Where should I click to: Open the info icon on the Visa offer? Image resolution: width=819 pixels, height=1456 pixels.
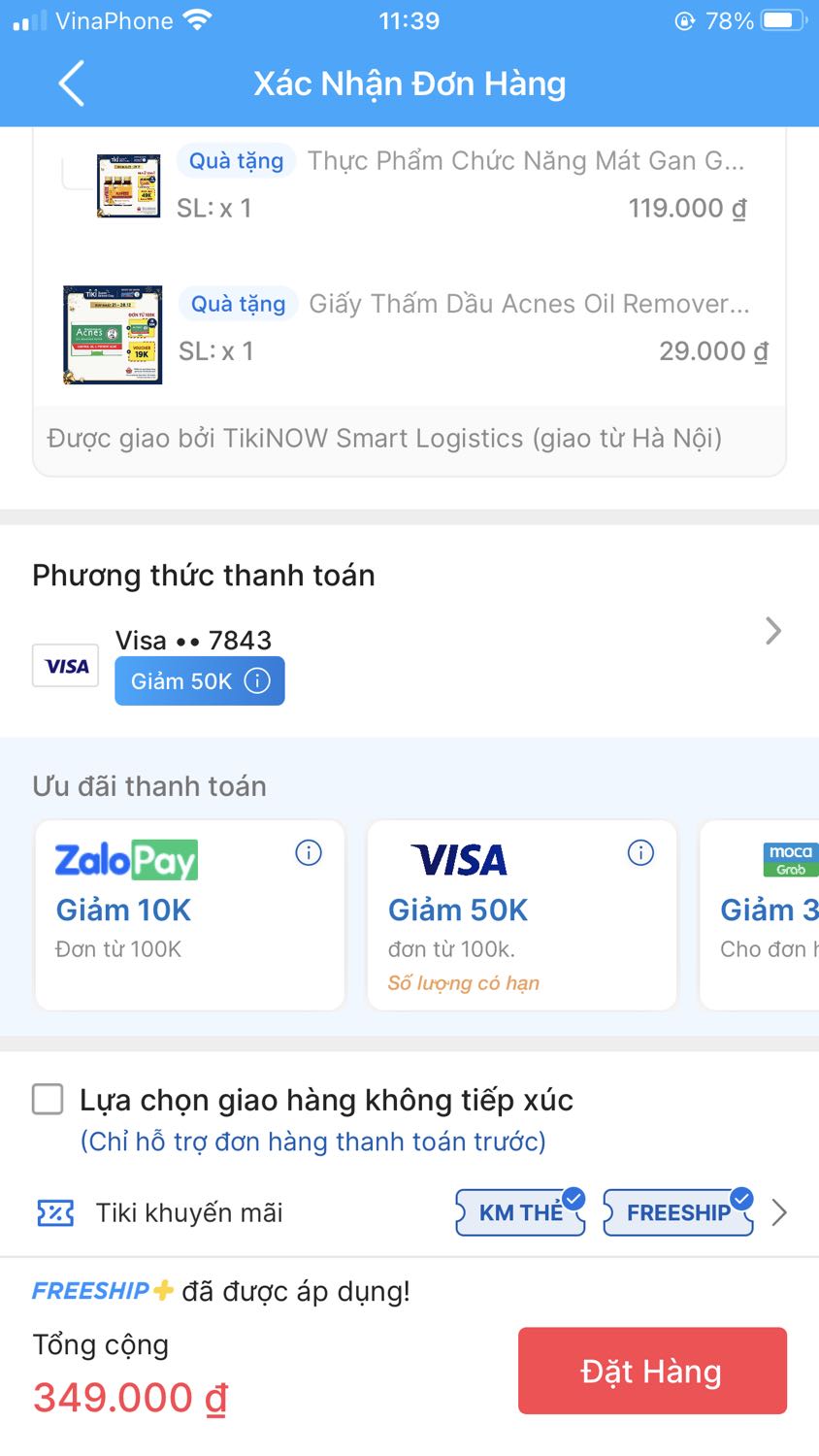pyautogui.click(x=639, y=851)
